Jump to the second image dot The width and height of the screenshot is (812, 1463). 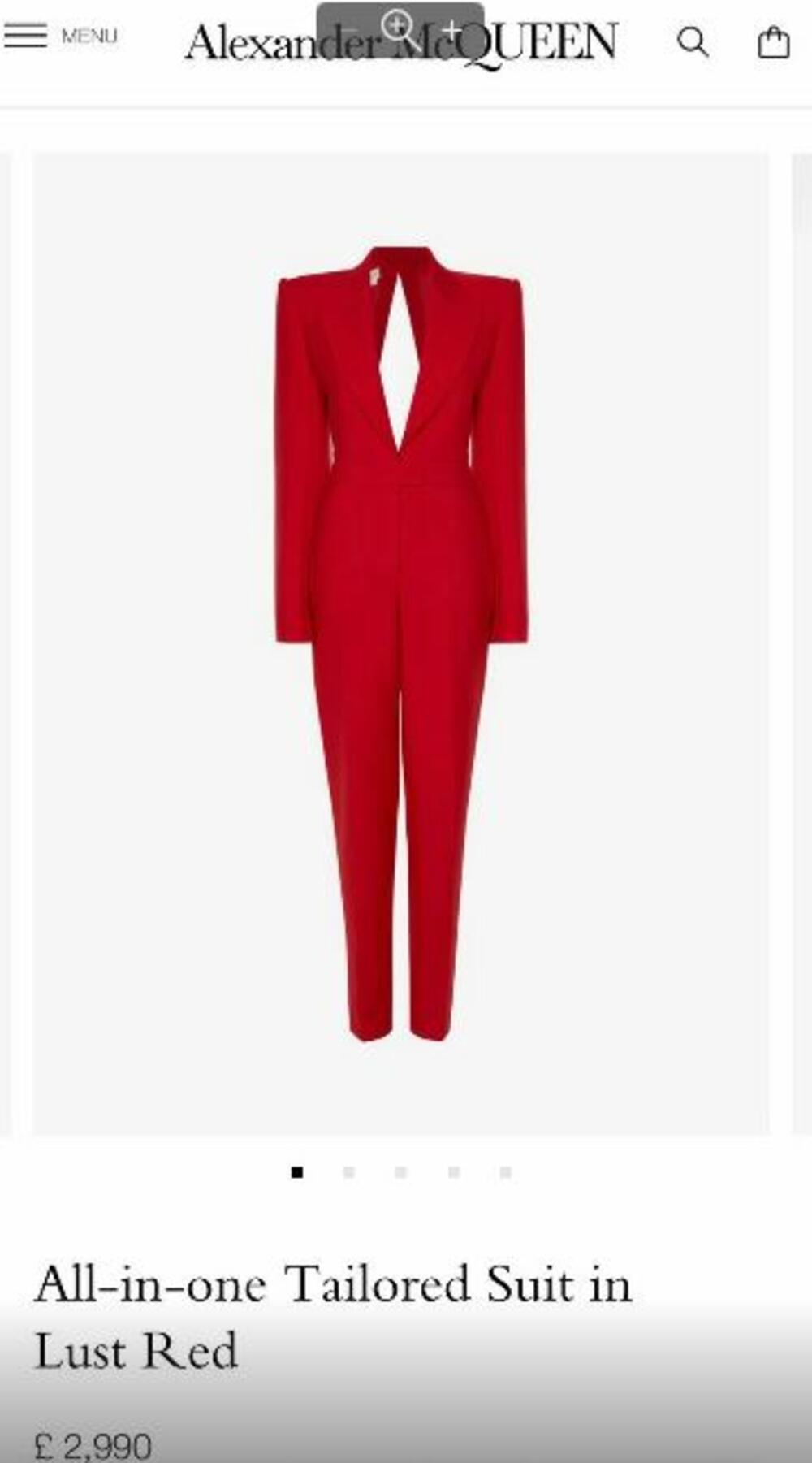349,1172
